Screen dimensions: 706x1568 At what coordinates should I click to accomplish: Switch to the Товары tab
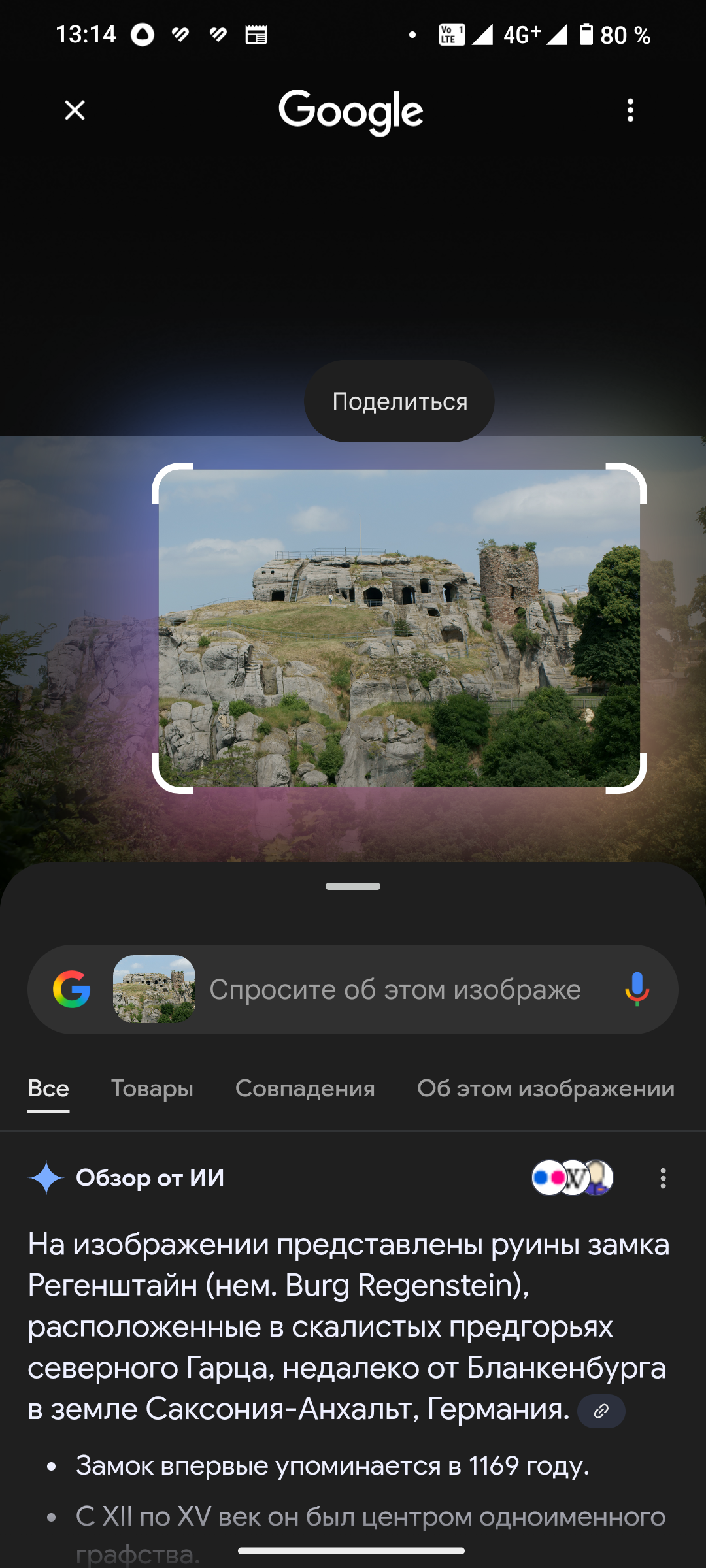point(152,1088)
